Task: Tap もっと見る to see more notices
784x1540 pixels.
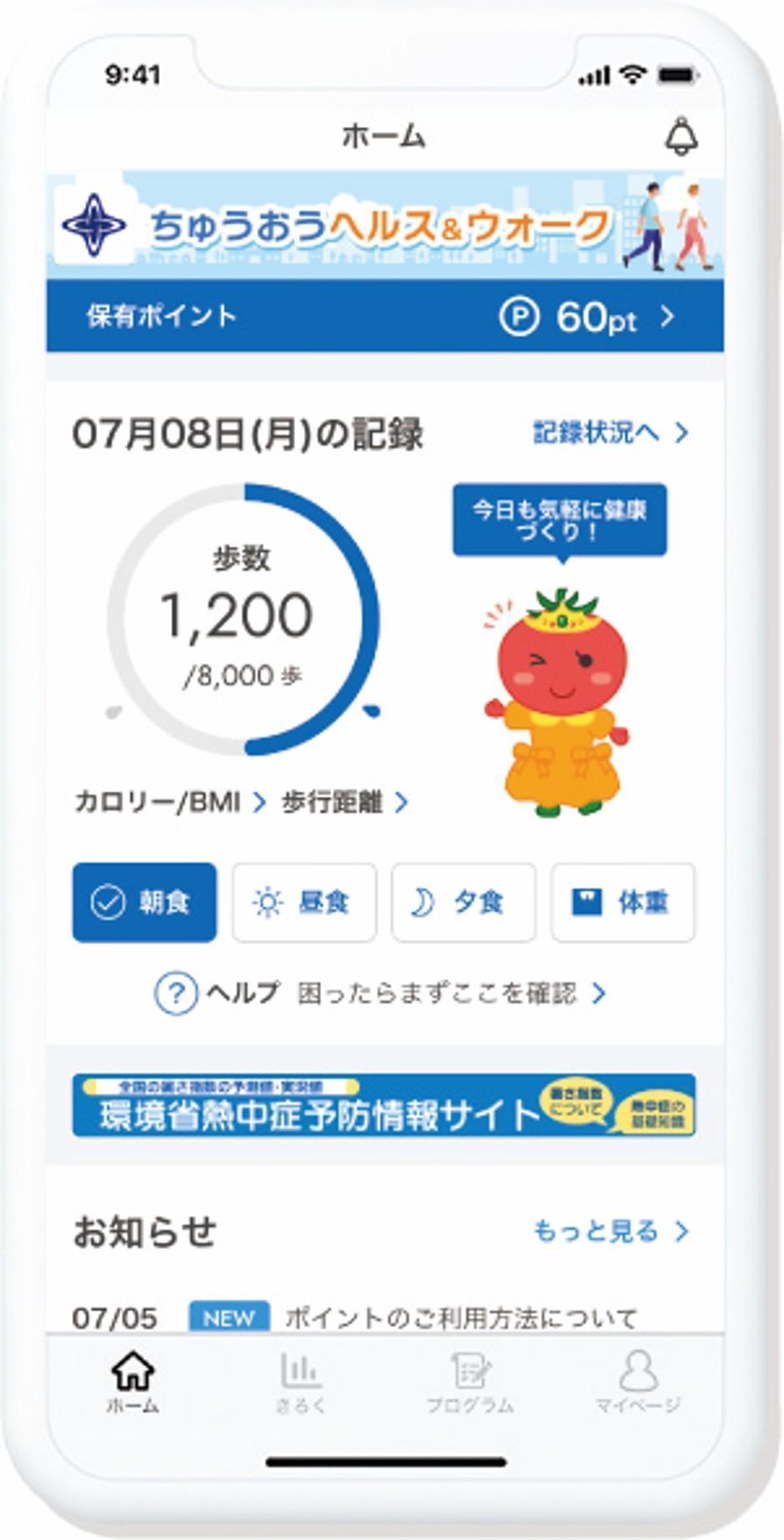Action: tap(611, 1230)
